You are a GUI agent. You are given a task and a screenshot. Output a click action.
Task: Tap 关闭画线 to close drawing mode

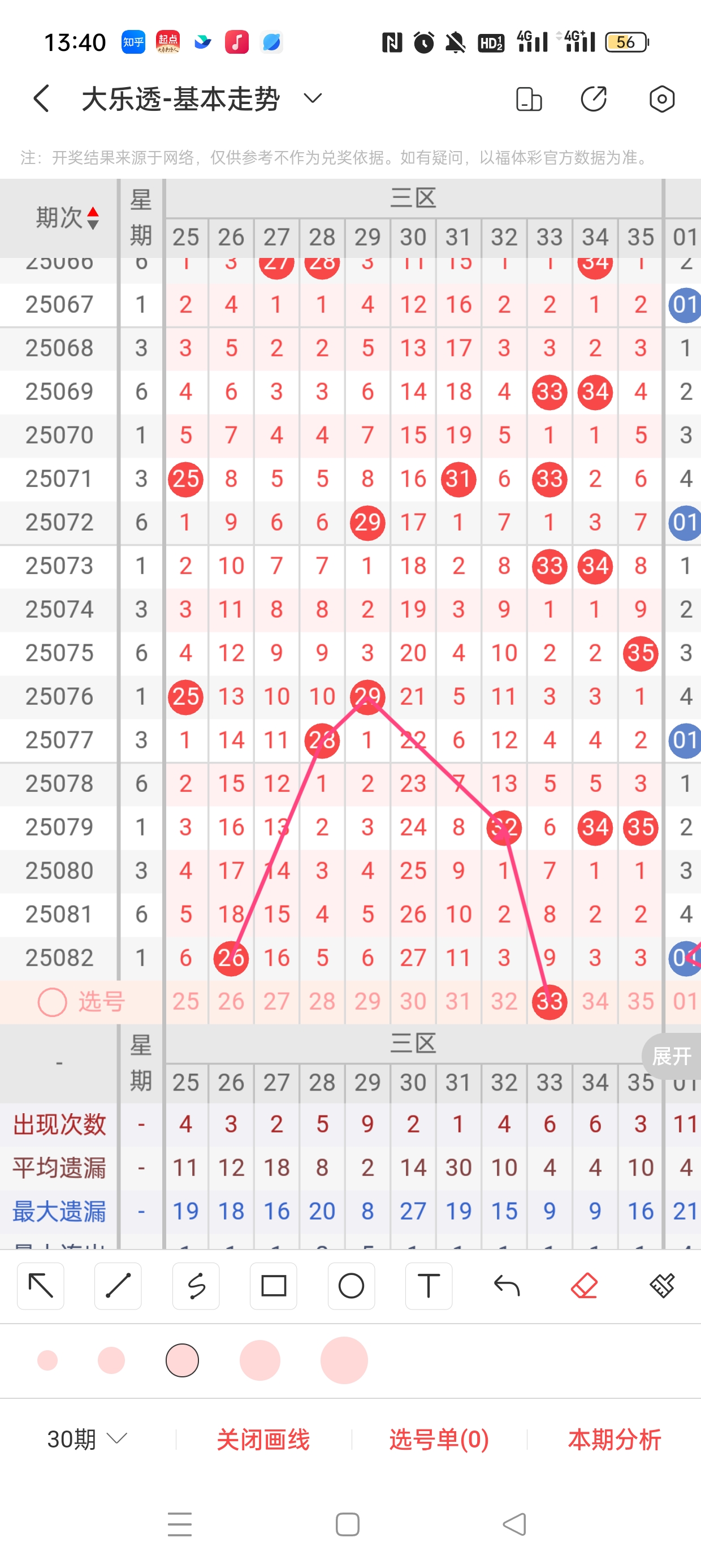pos(263,1439)
